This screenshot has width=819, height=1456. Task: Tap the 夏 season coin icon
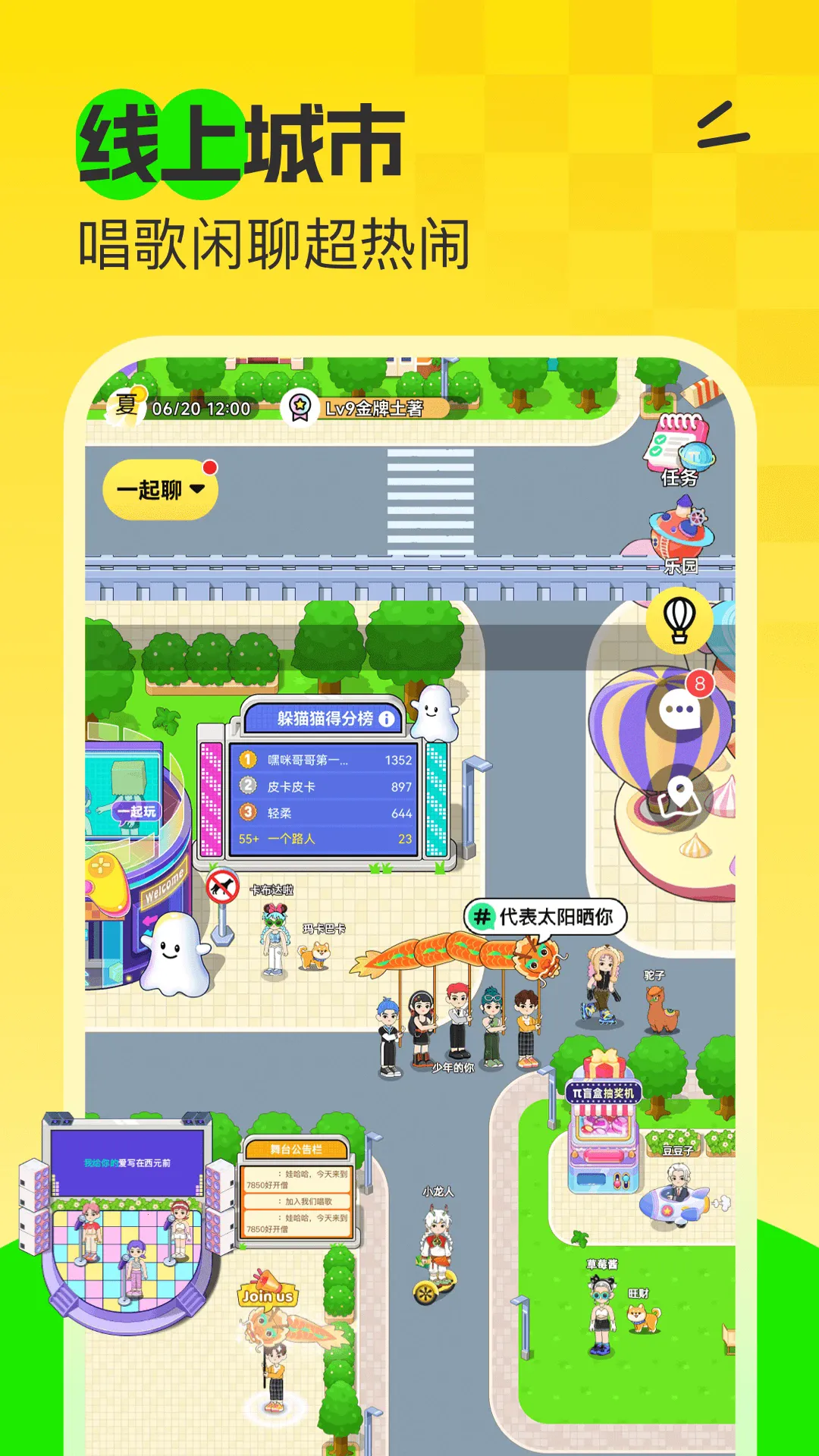(x=127, y=406)
